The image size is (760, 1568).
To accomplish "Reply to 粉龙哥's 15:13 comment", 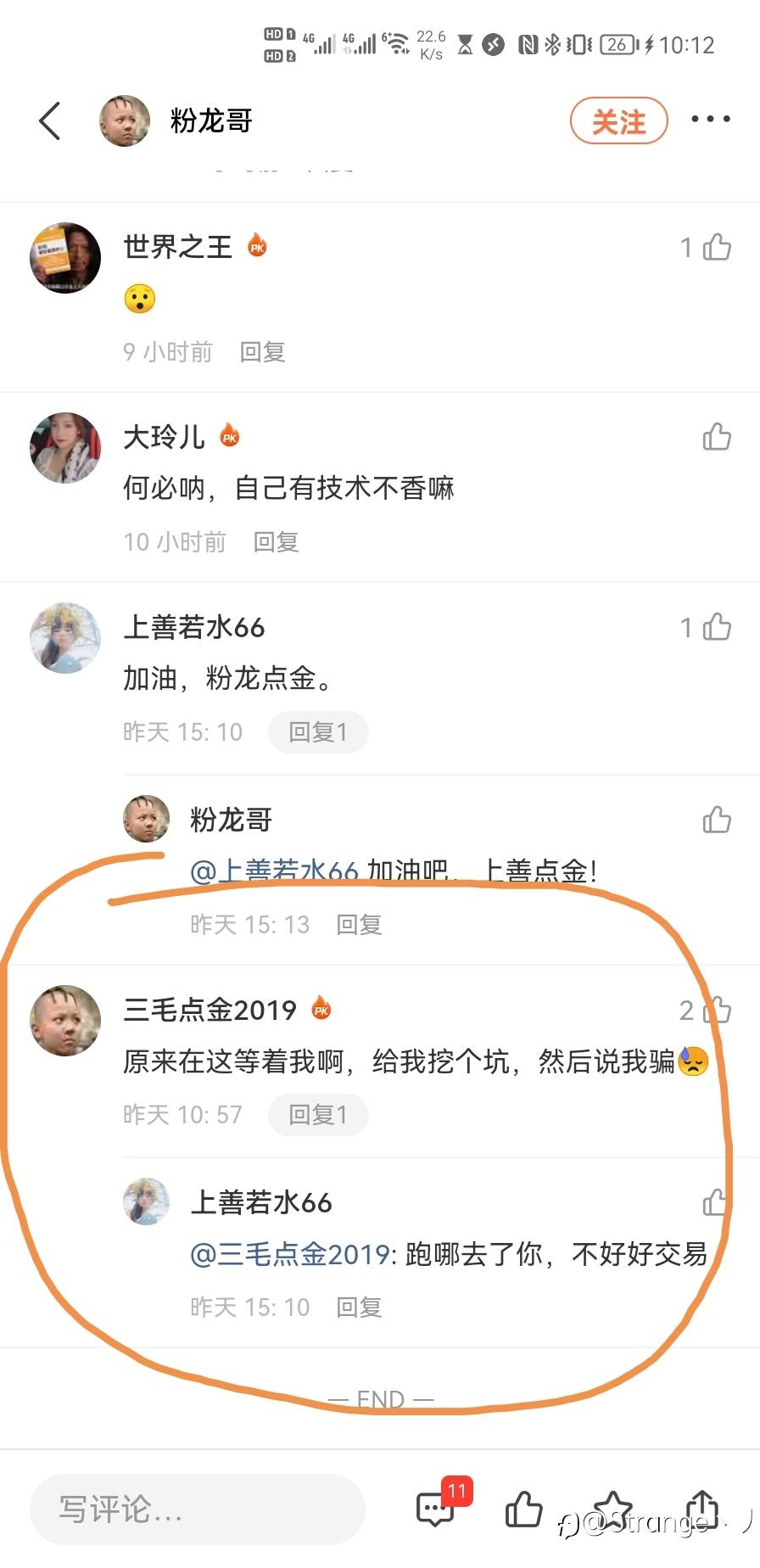I will pyautogui.click(x=359, y=925).
